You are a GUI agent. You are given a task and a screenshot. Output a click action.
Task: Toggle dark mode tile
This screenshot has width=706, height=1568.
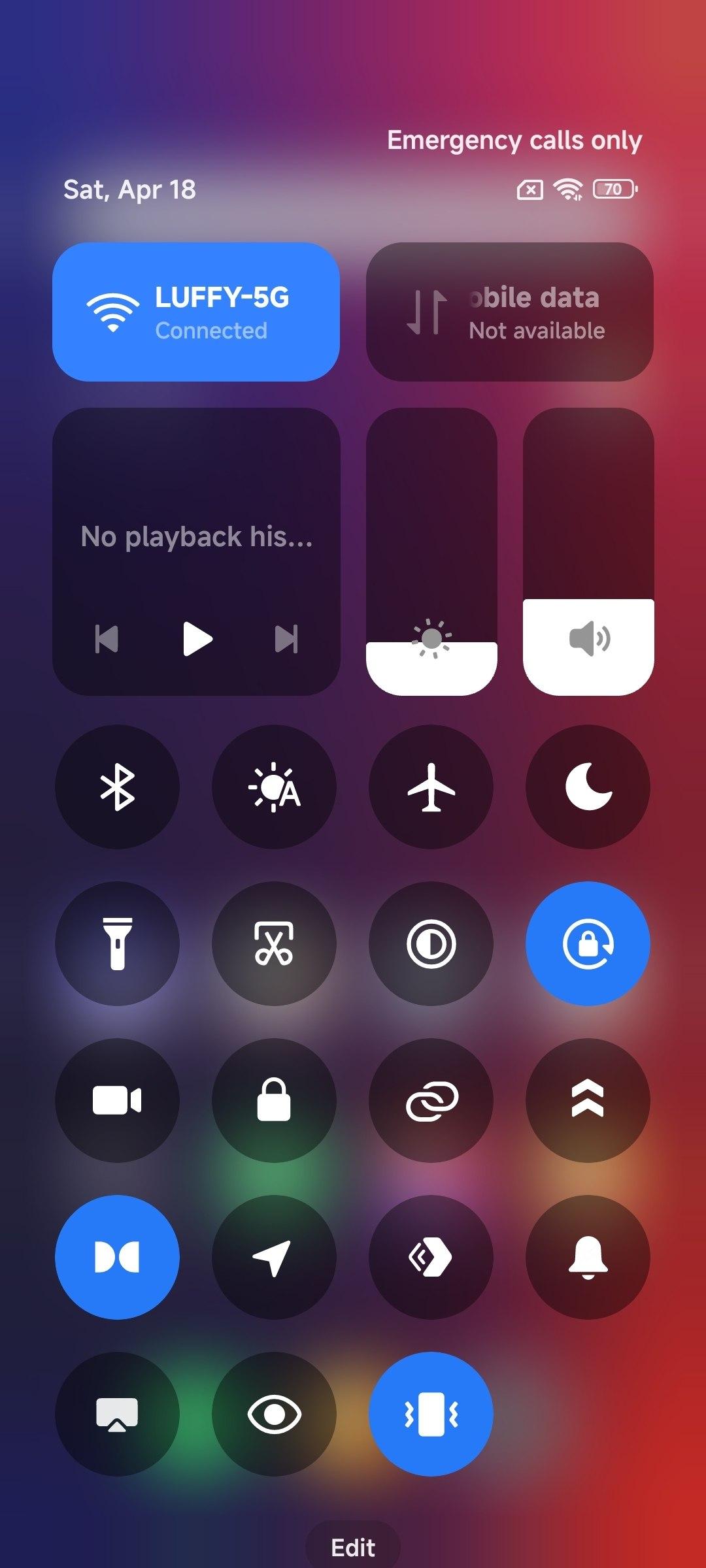click(x=431, y=943)
